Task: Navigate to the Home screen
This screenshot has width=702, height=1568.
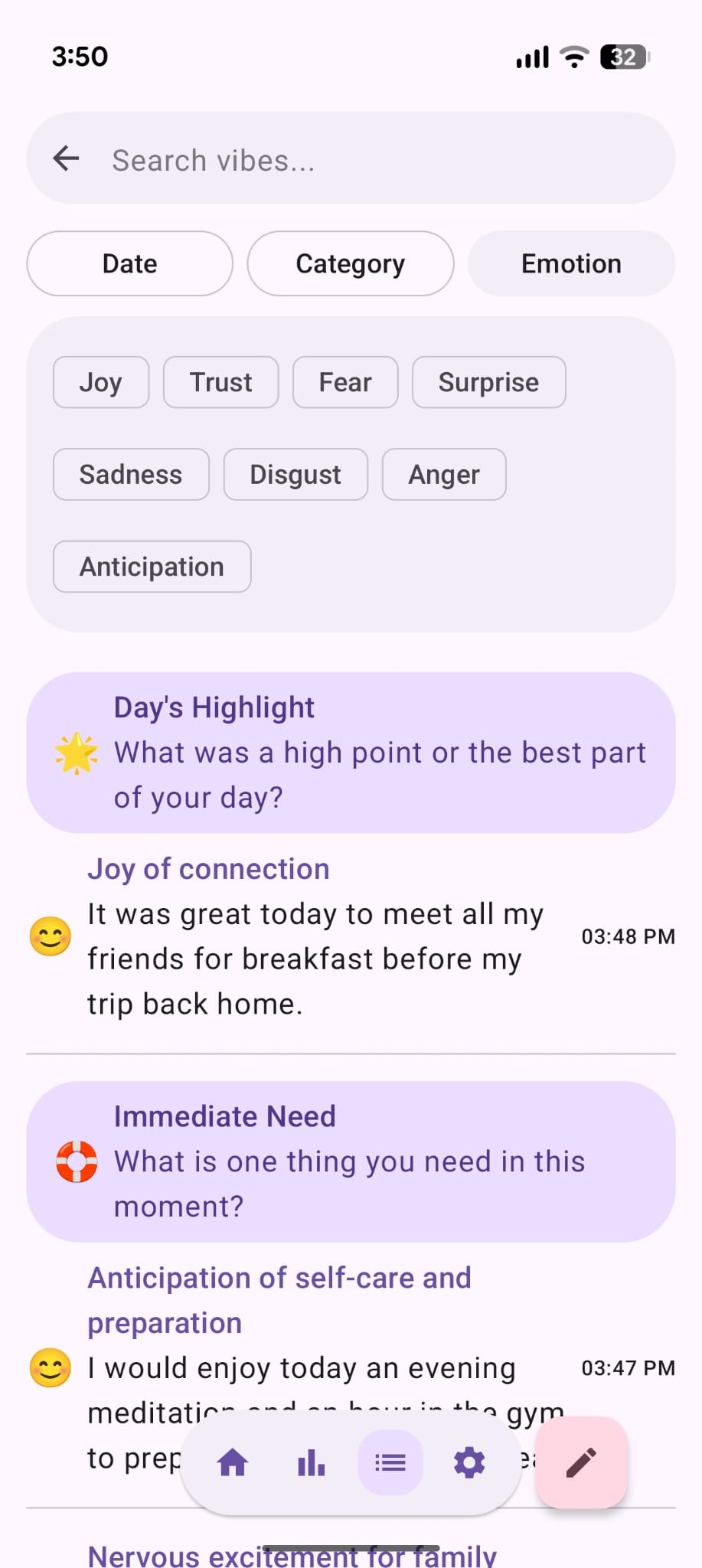Action: tap(233, 1462)
